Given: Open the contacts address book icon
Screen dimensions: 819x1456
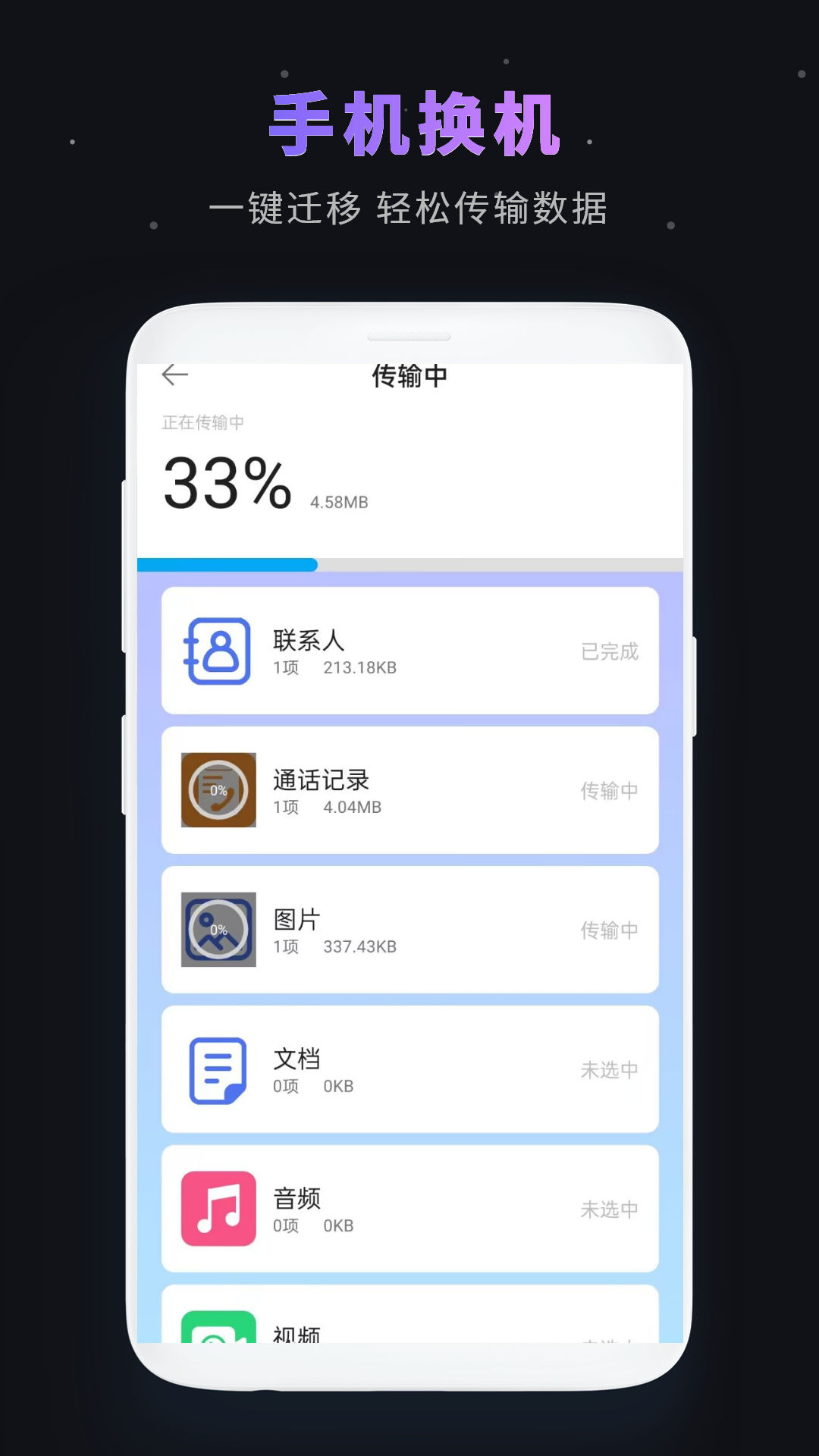Looking at the screenshot, I should point(218,651).
